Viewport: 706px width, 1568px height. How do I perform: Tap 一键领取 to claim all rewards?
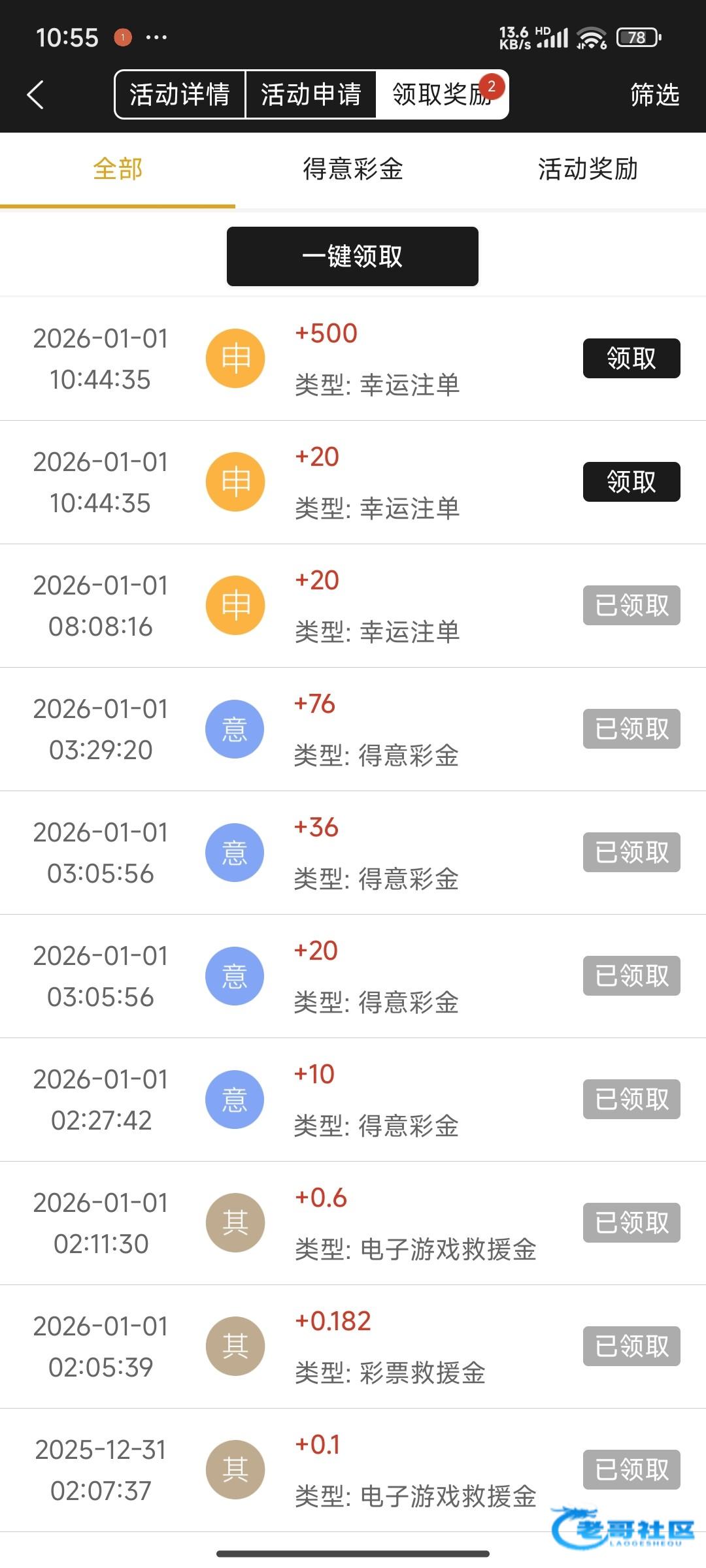point(352,256)
